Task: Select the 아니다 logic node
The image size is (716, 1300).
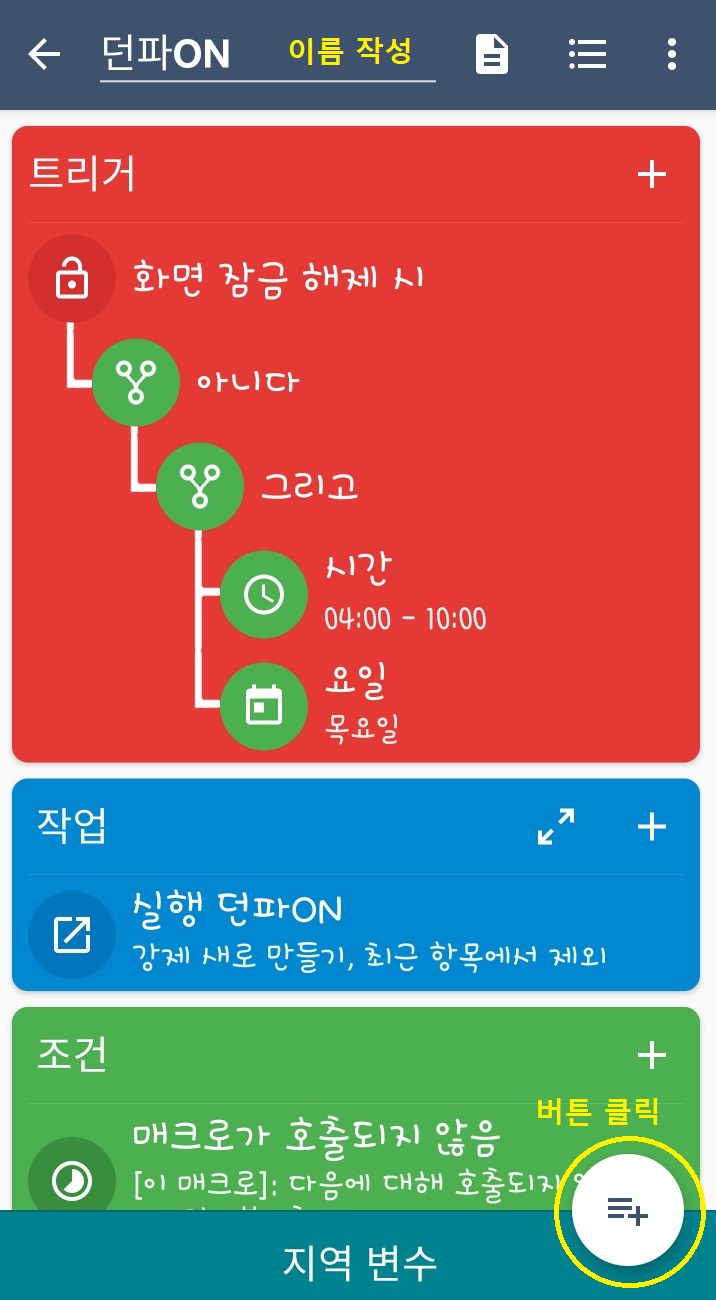Action: point(246,382)
